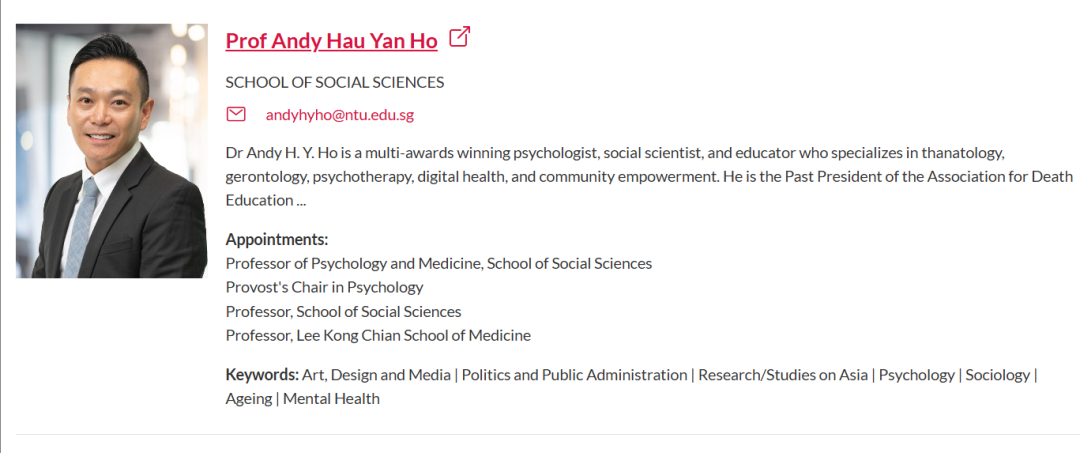The width and height of the screenshot is (1080, 453).
Task: Email andyhyho@ntu.edu.sg
Action: (x=339, y=115)
